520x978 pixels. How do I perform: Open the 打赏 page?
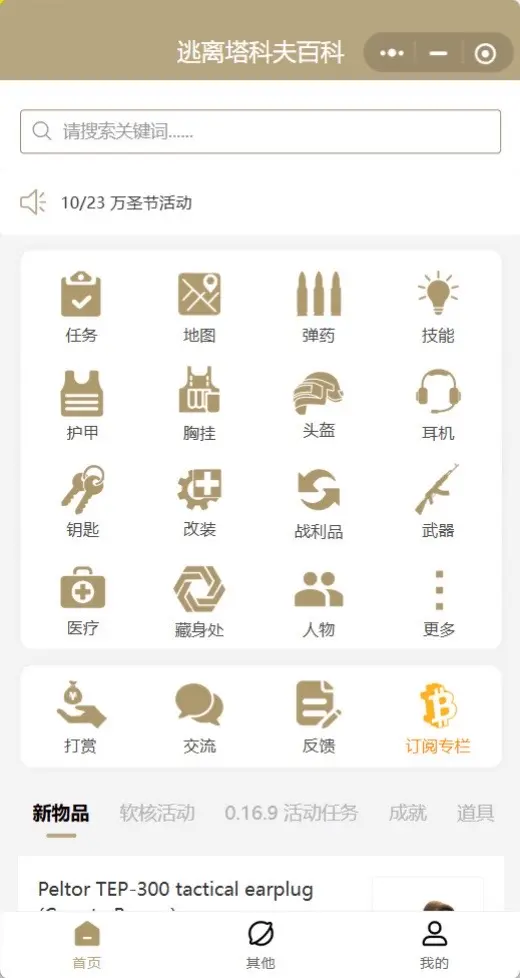tap(81, 717)
